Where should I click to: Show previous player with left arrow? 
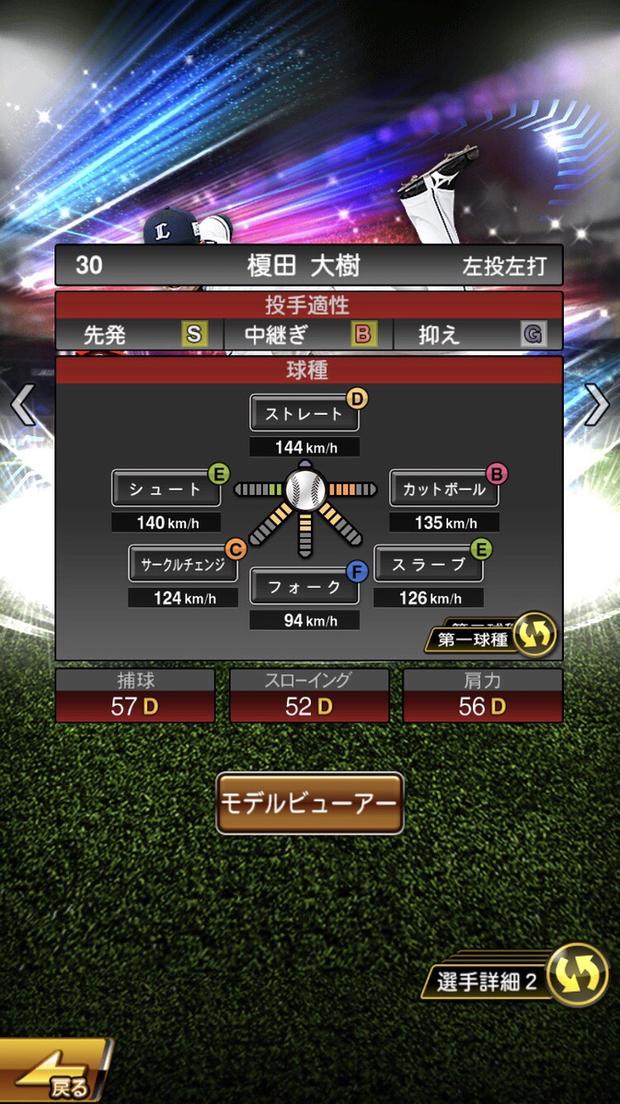coord(22,405)
